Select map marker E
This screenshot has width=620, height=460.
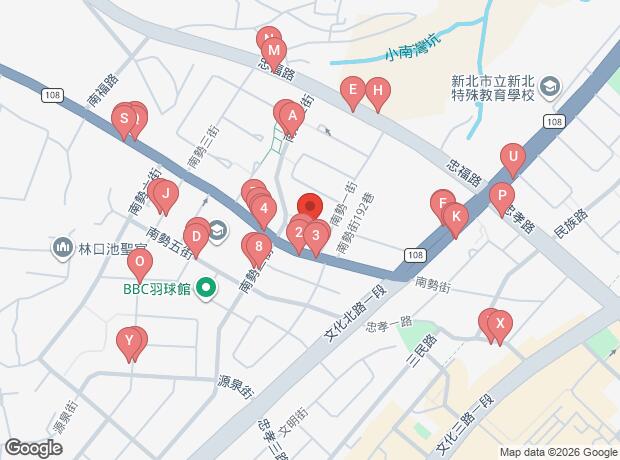click(x=352, y=92)
